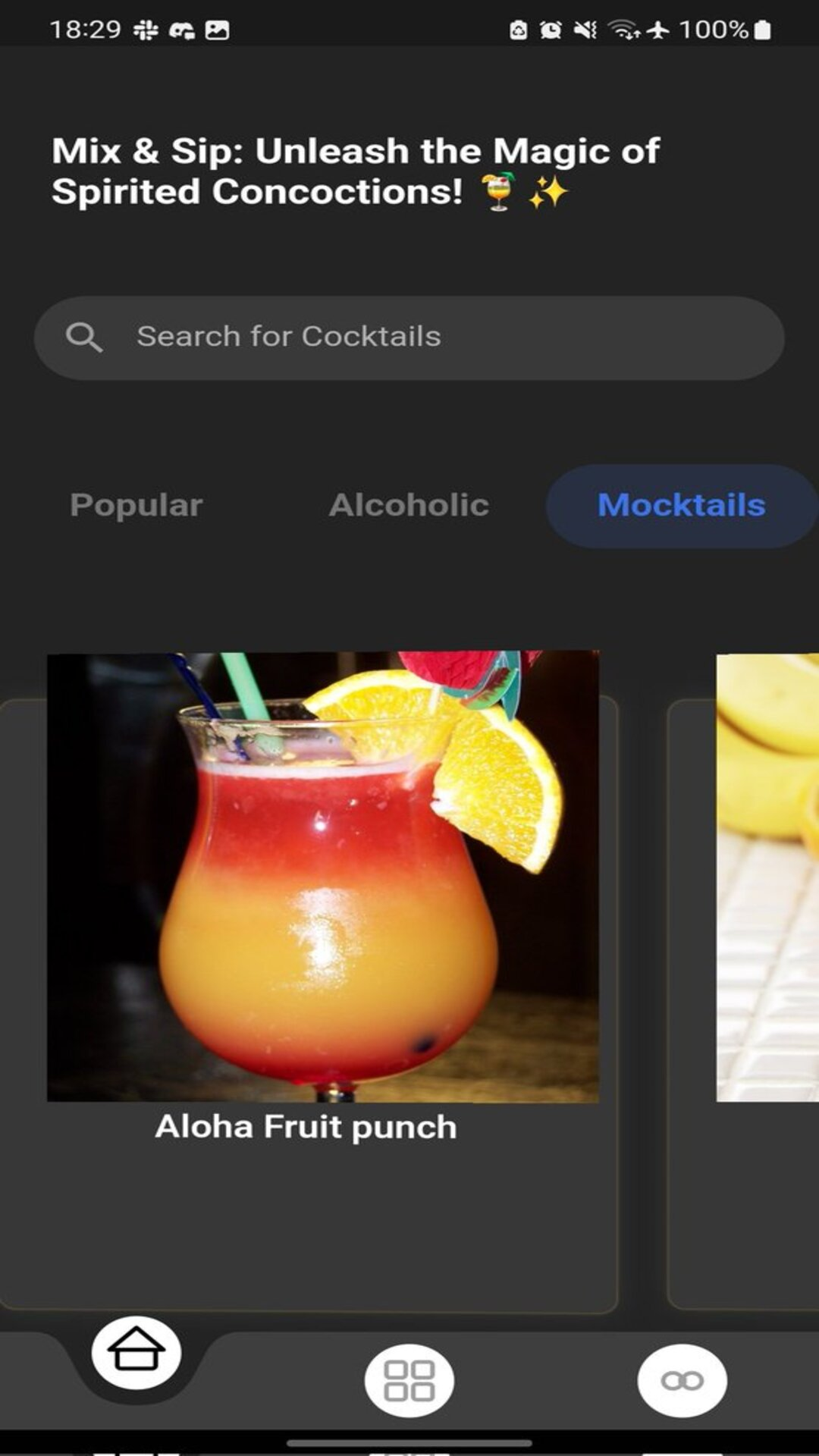Go to the Home tab
This screenshot has height=1456, width=819.
tap(136, 1353)
